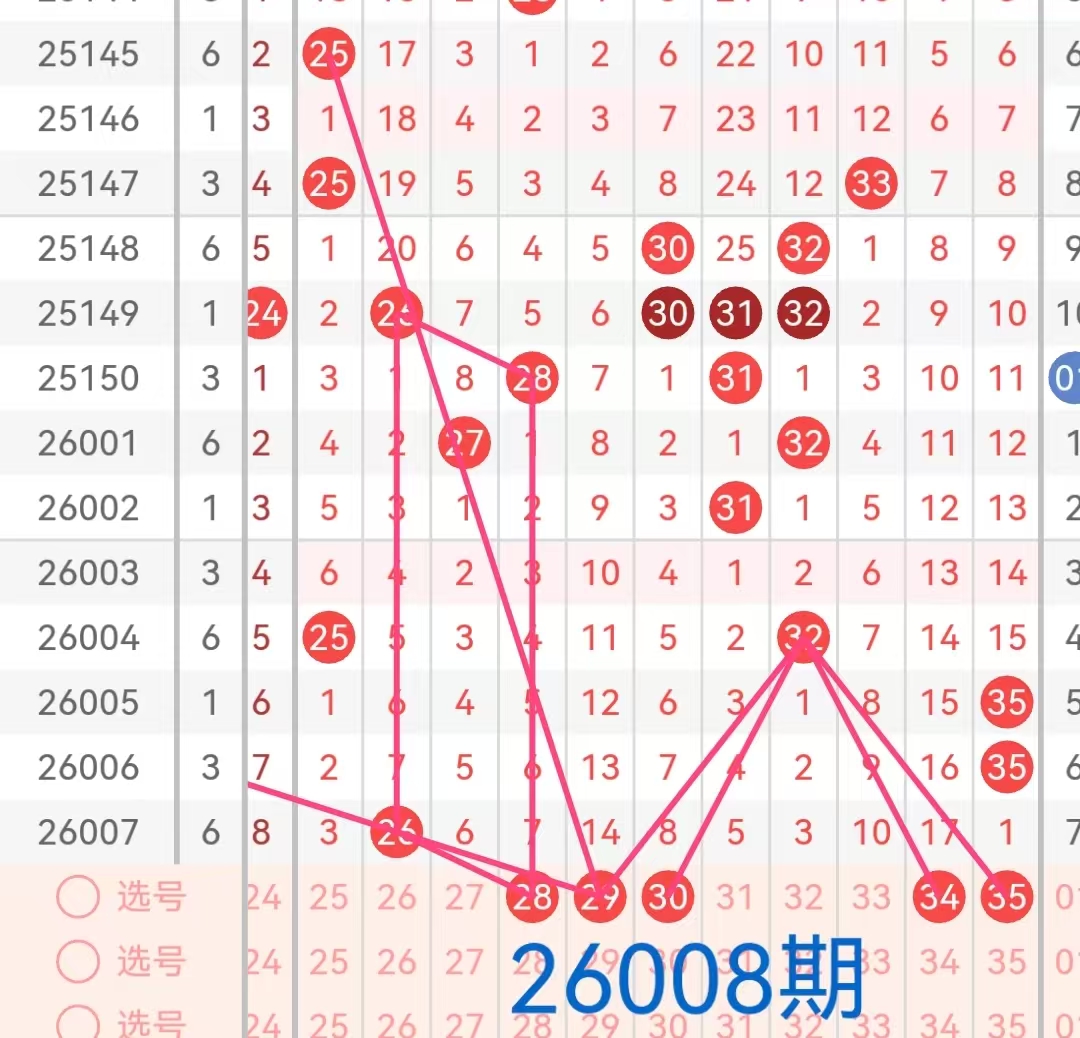Select number 33 in the first 选号 row
Viewport: 1080px width, 1038px height.
point(871,897)
